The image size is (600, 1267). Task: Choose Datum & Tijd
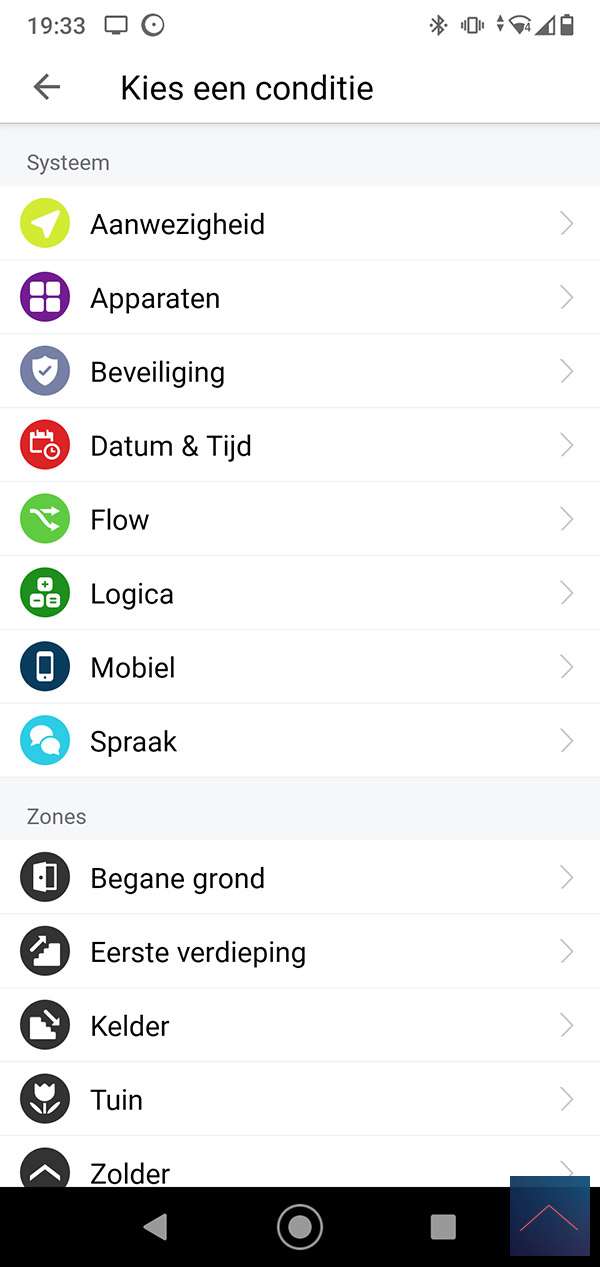click(300, 446)
